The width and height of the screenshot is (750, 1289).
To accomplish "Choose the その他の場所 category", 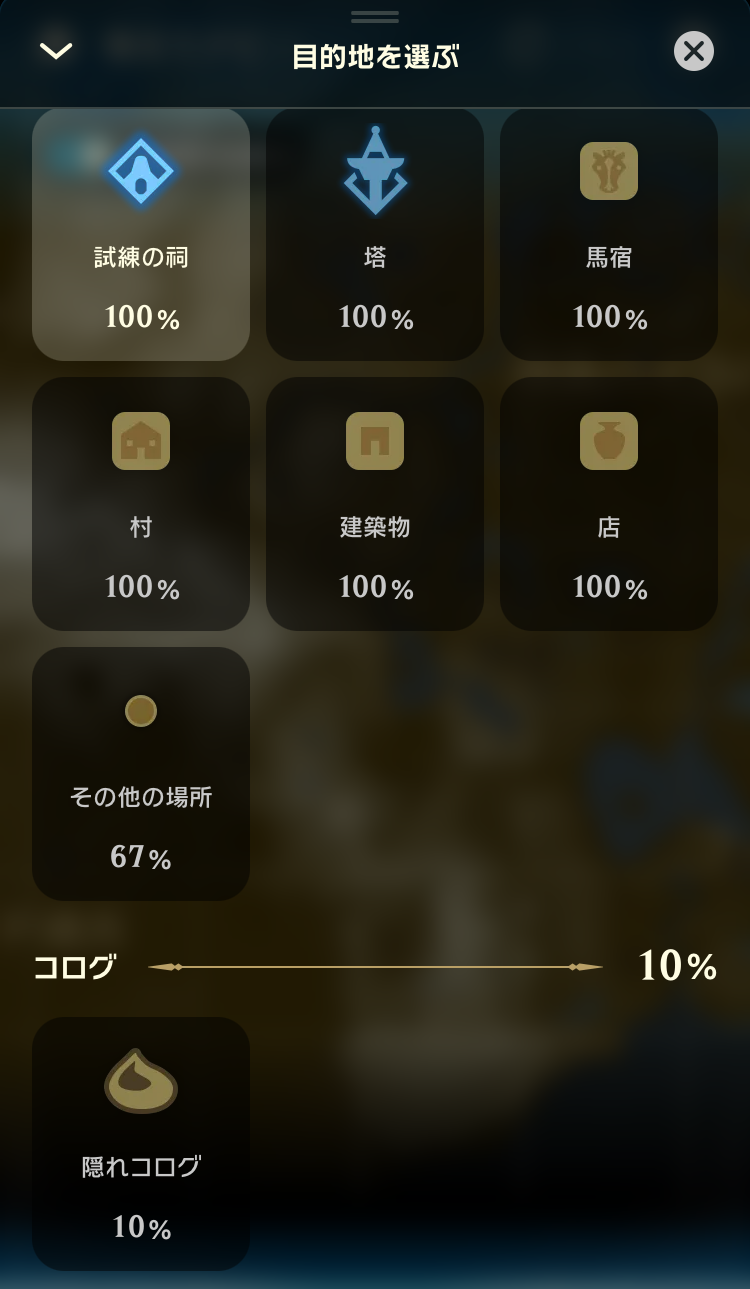I will pyautogui.click(x=141, y=774).
